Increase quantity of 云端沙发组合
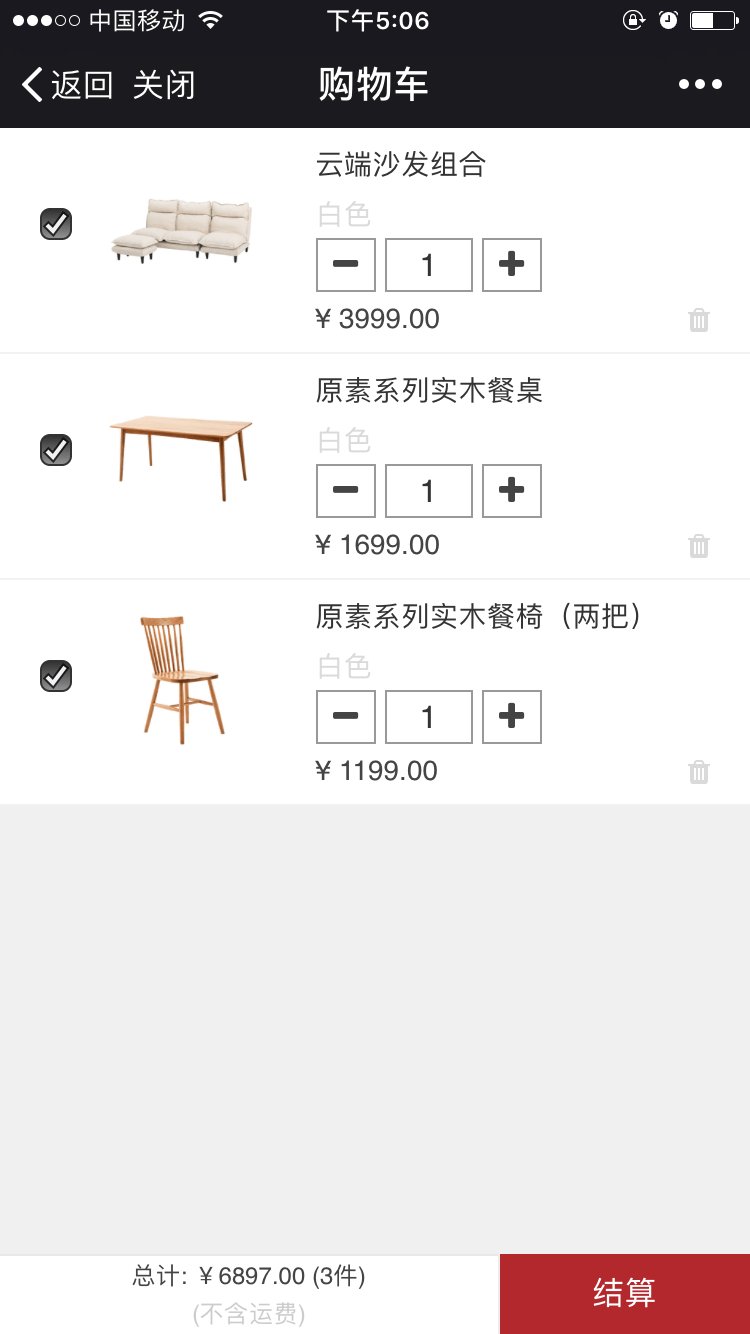This screenshot has width=750, height=1334. coord(512,265)
